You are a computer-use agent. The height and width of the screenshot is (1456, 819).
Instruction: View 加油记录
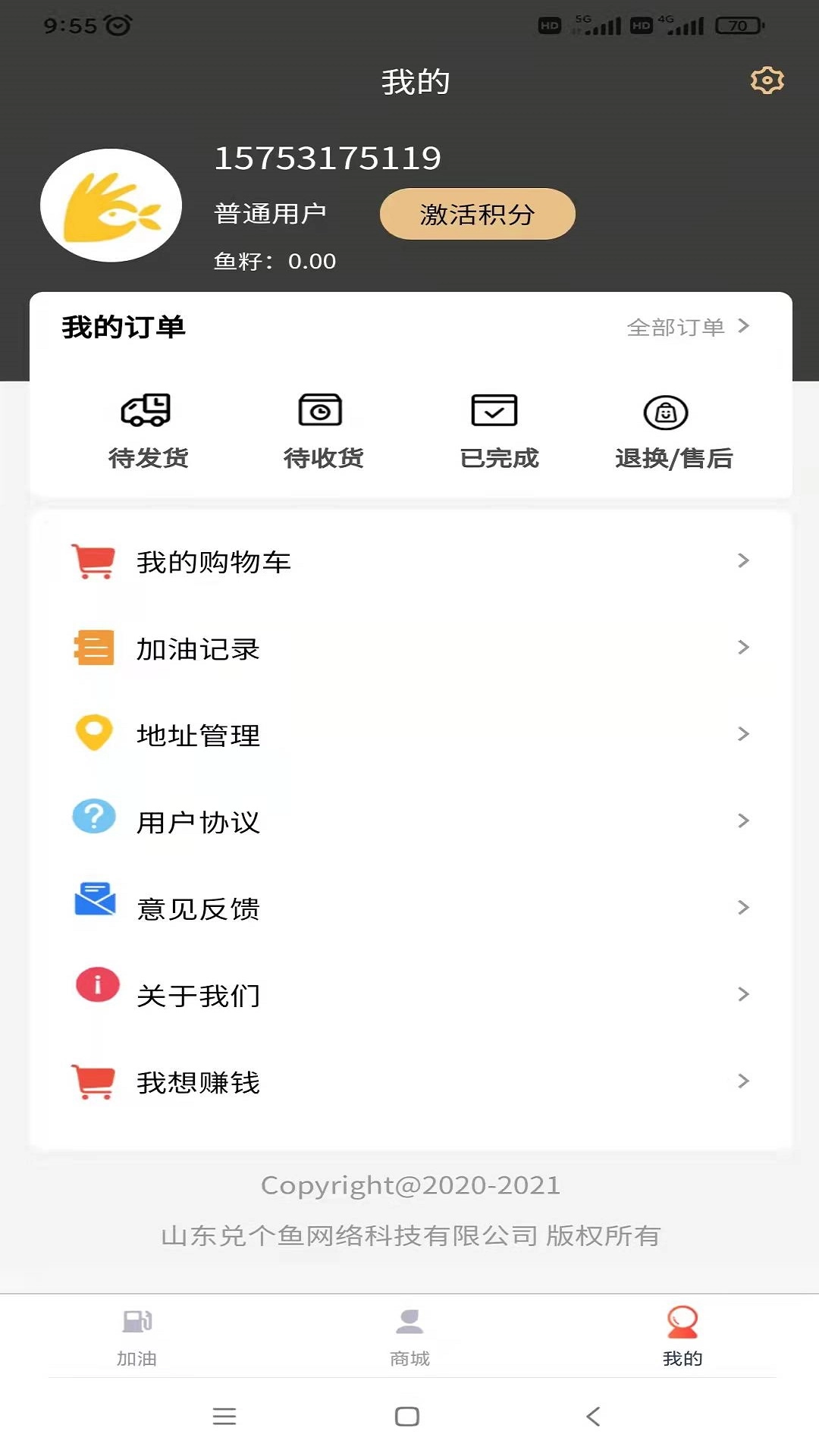[409, 648]
